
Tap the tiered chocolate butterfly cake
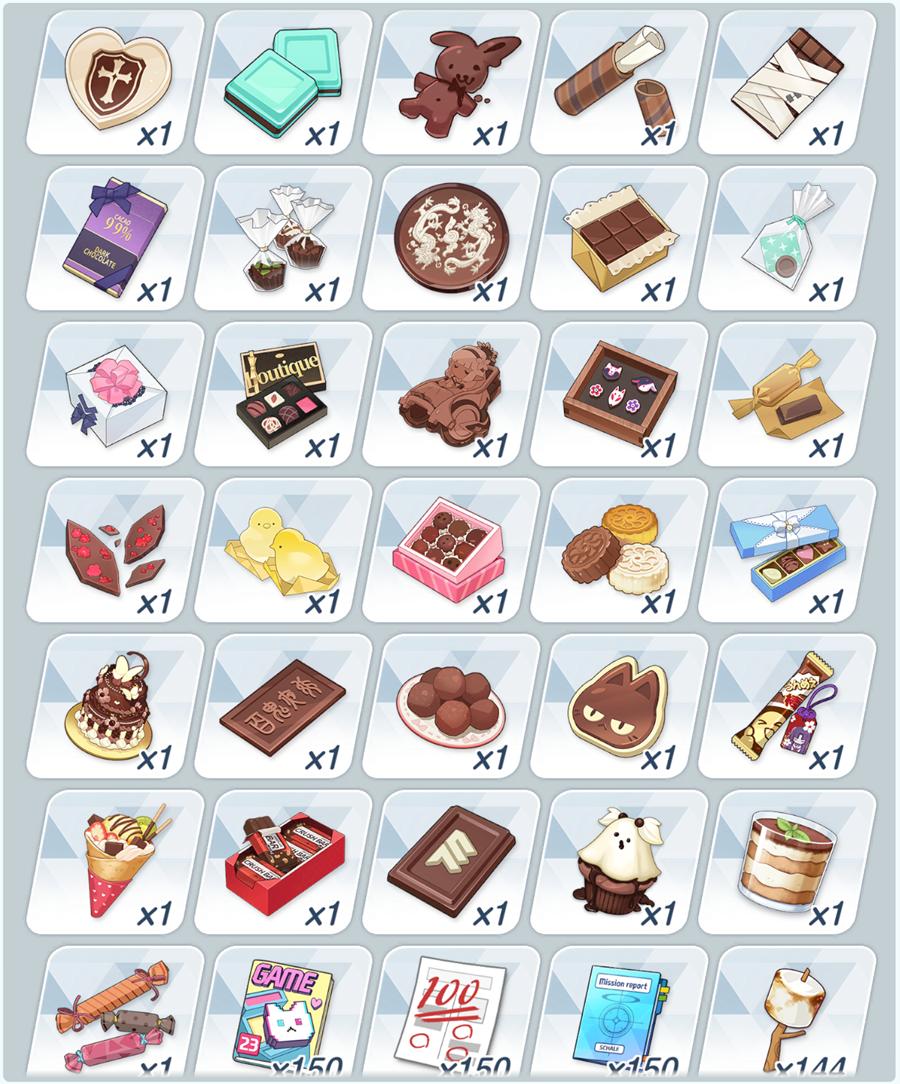116,706
